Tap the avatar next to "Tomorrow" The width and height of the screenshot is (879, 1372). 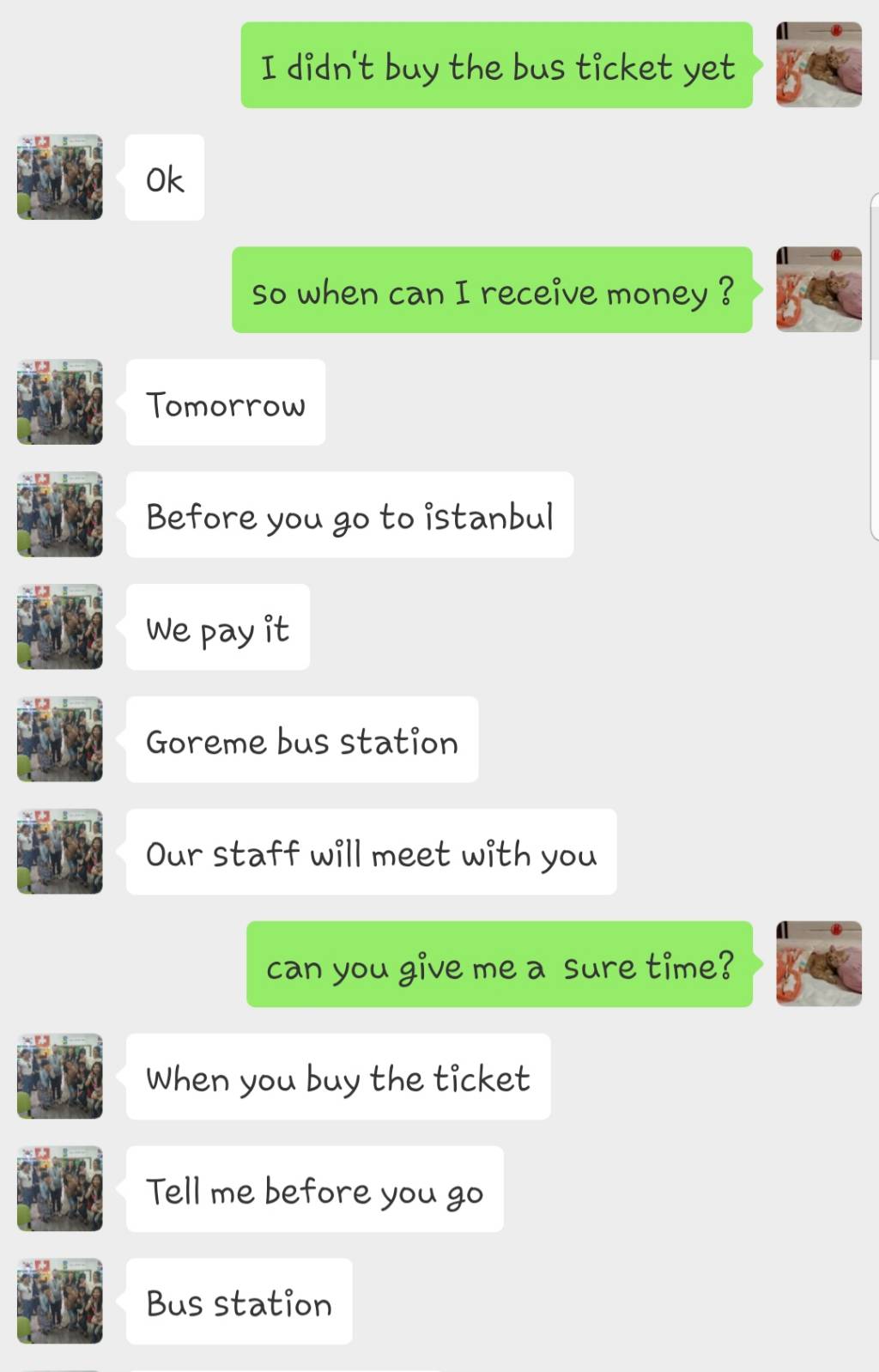[60, 402]
